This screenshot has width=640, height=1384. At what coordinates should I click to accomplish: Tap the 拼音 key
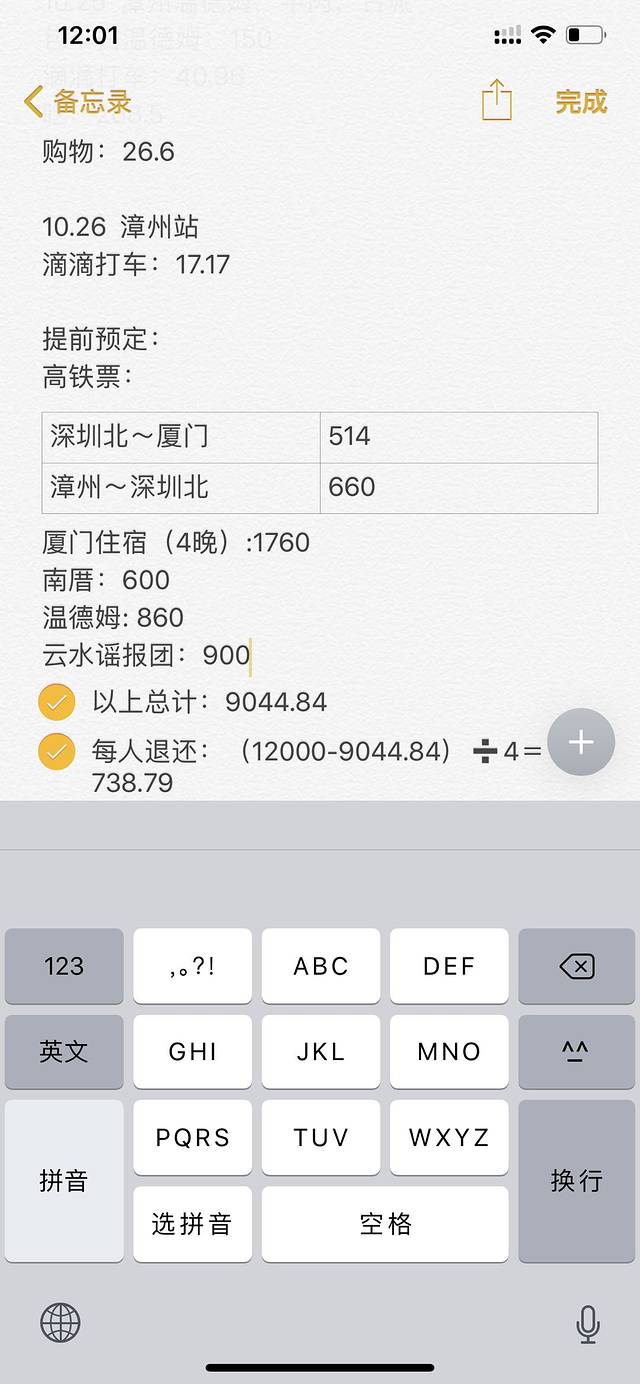(64, 1181)
